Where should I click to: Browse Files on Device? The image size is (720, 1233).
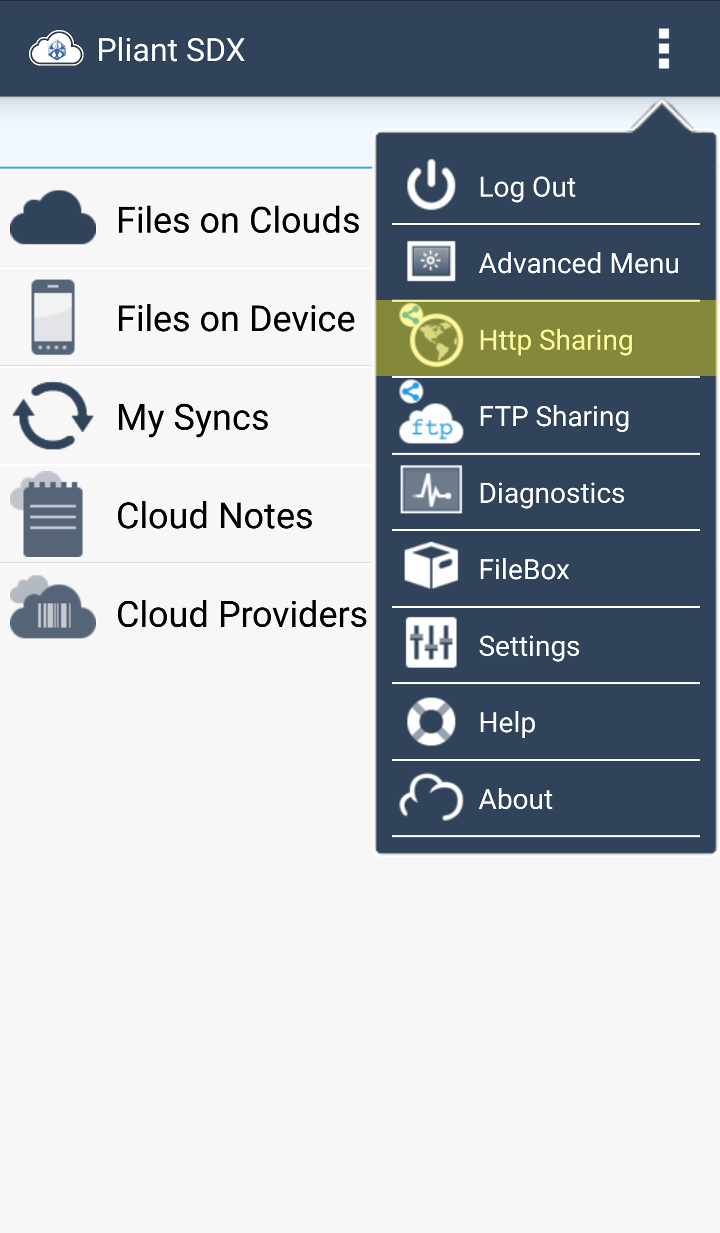click(186, 317)
